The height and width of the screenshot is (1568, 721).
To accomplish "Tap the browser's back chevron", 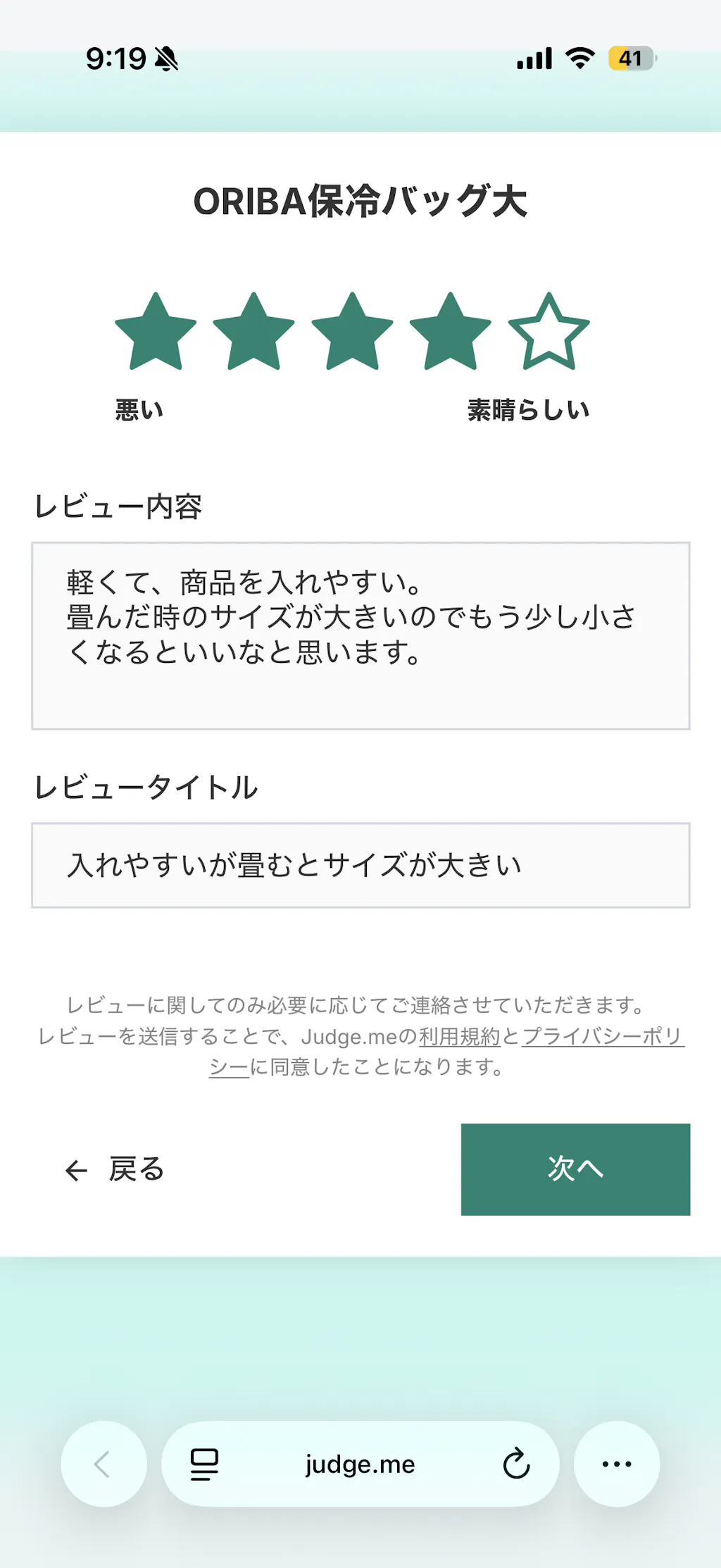I will [104, 1464].
